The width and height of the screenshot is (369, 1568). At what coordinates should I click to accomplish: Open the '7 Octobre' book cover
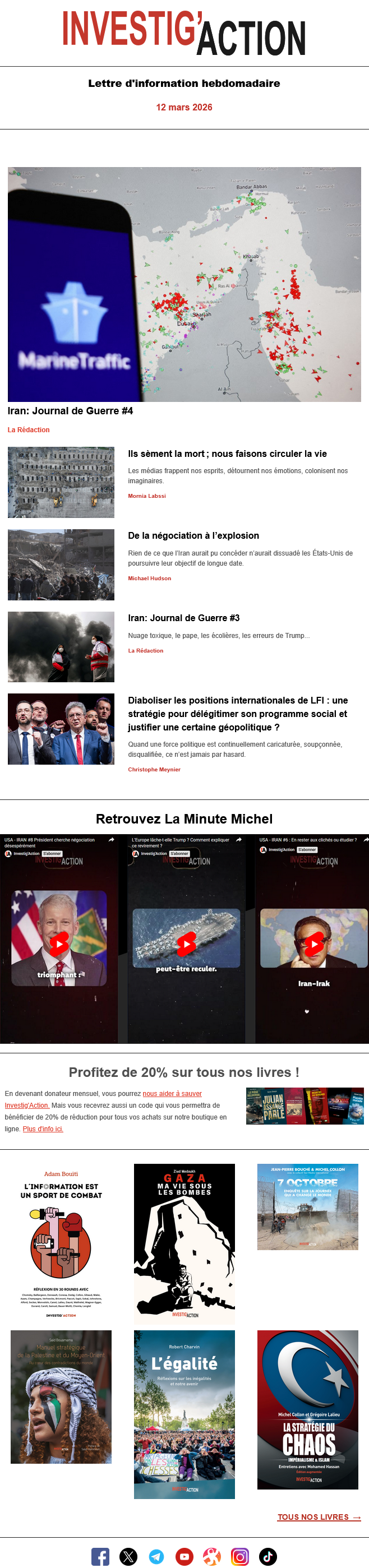pyautogui.click(x=307, y=1207)
